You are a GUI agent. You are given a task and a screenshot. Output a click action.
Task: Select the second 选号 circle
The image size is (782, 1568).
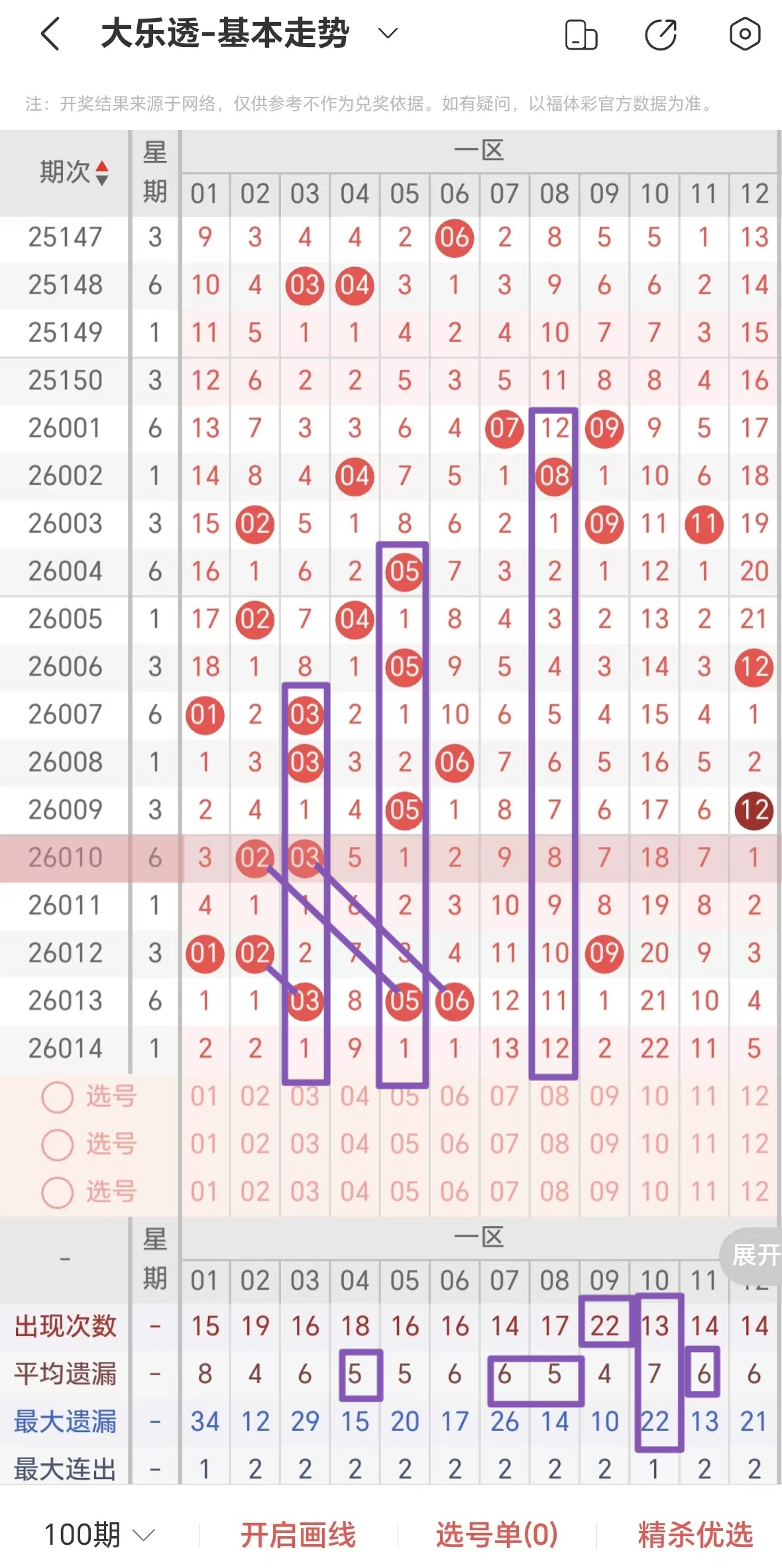click(x=56, y=1143)
